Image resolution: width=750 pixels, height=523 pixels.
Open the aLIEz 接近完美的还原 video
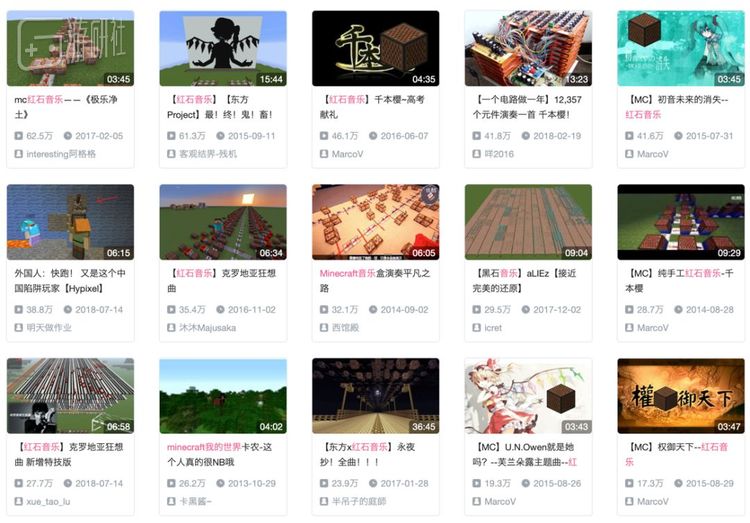[x=527, y=221]
